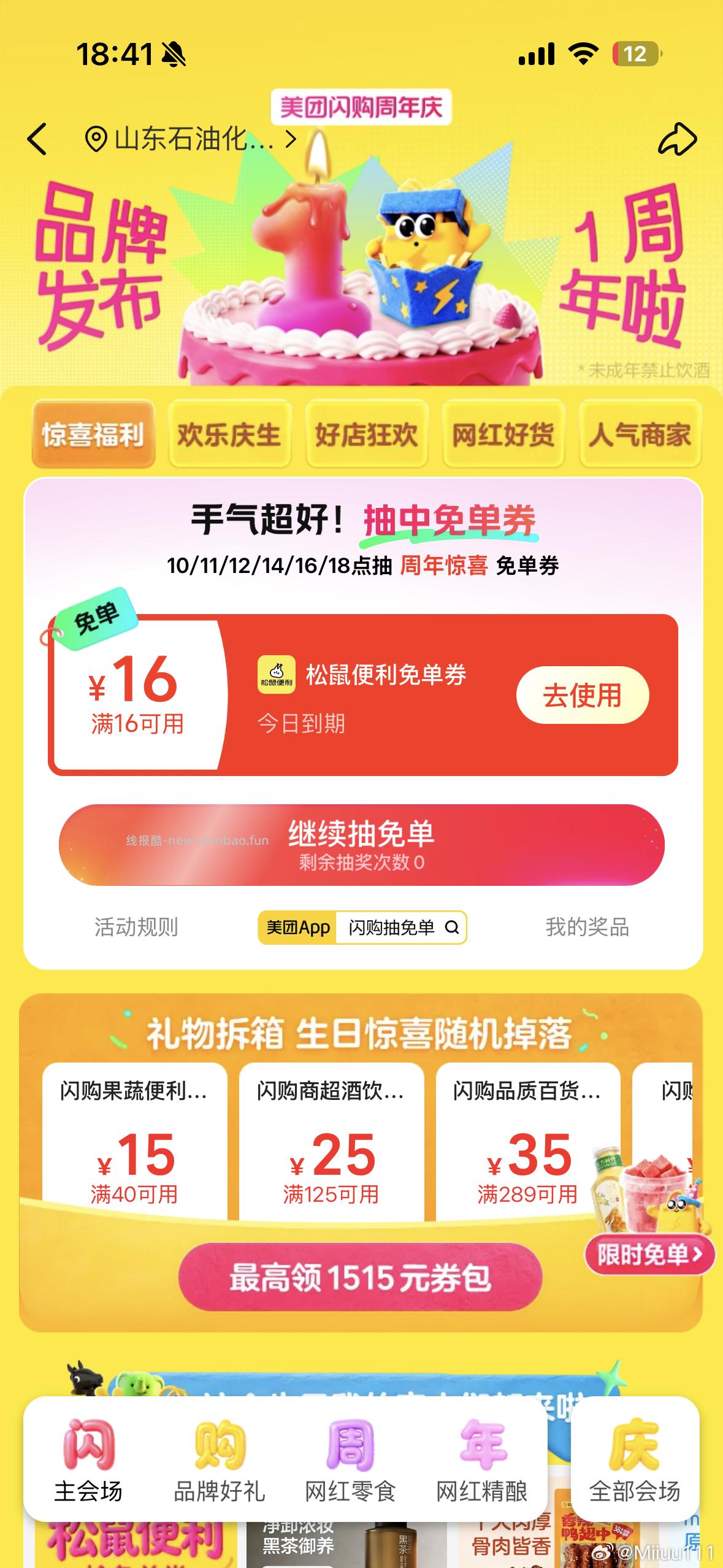The height and width of the screenshot is (1568, 723).
Task: Switch to the 欢乐庆生 tab
Action: tap(229, 436)
